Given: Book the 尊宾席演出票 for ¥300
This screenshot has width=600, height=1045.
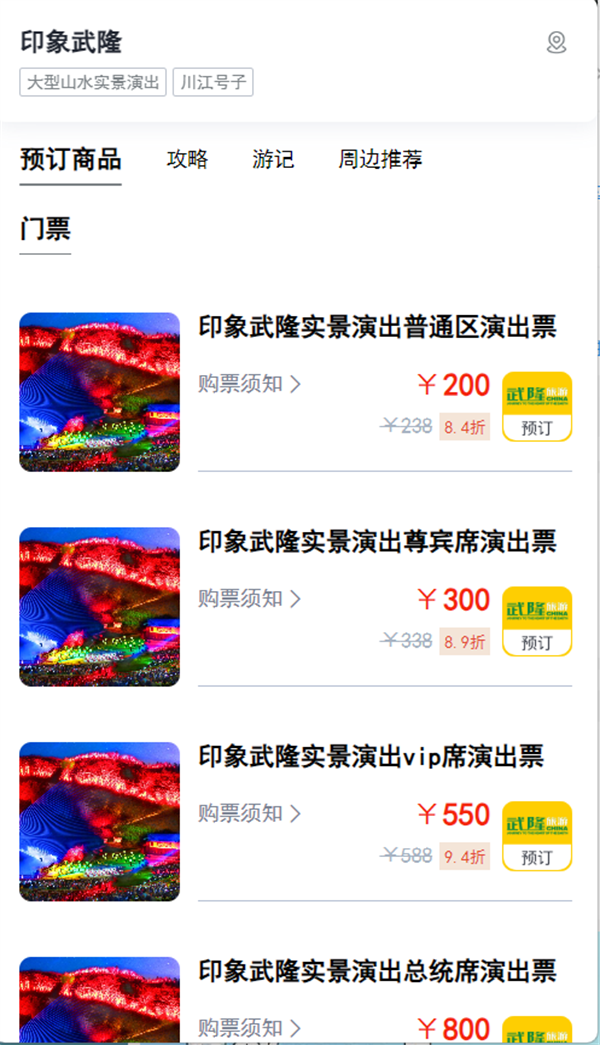Looking at the screenshot, I should (x=537, y=622).
